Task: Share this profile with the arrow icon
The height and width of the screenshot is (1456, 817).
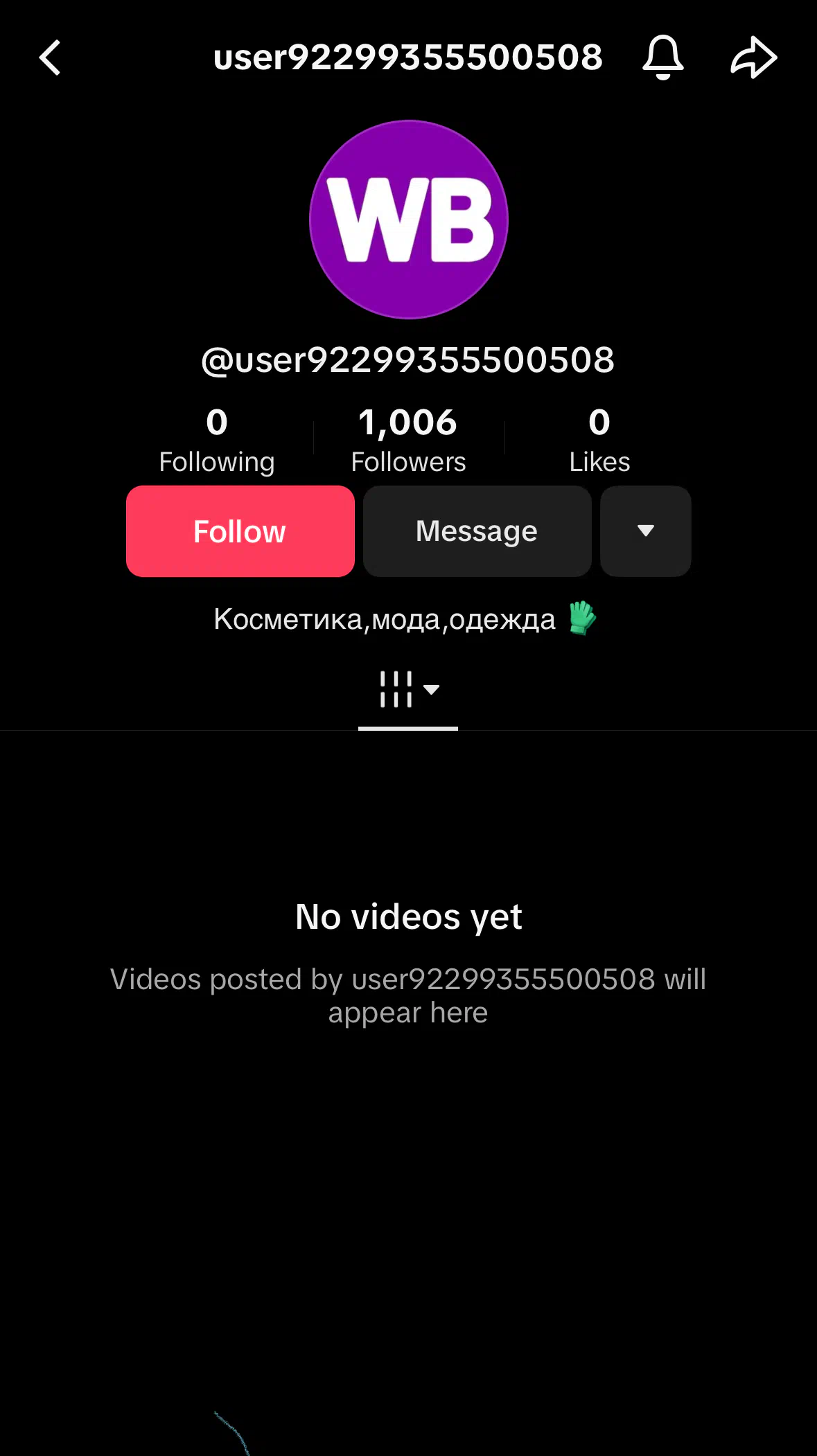Action: tap(754, 57)
